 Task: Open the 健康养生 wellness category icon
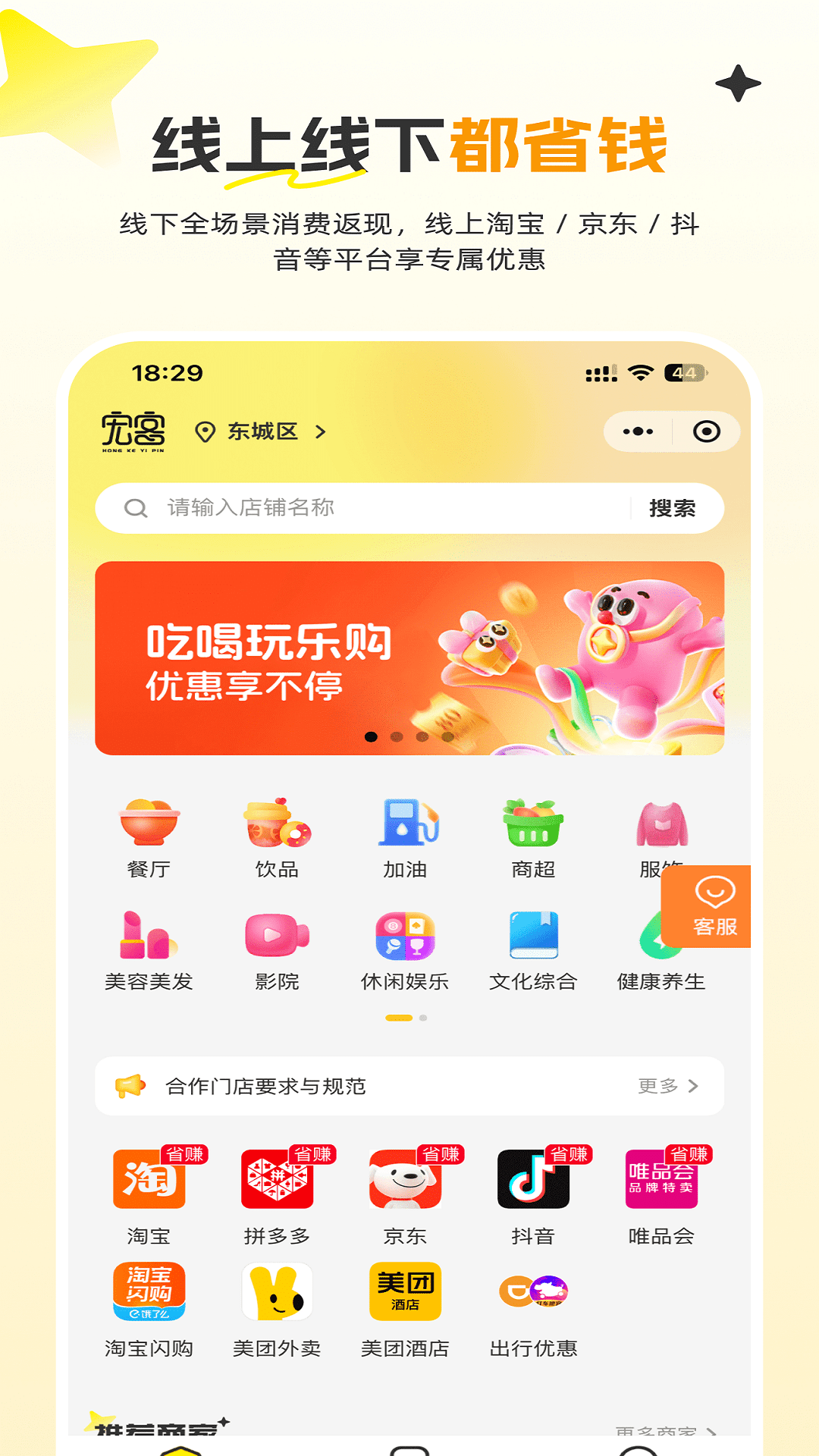tap(661, 943)
